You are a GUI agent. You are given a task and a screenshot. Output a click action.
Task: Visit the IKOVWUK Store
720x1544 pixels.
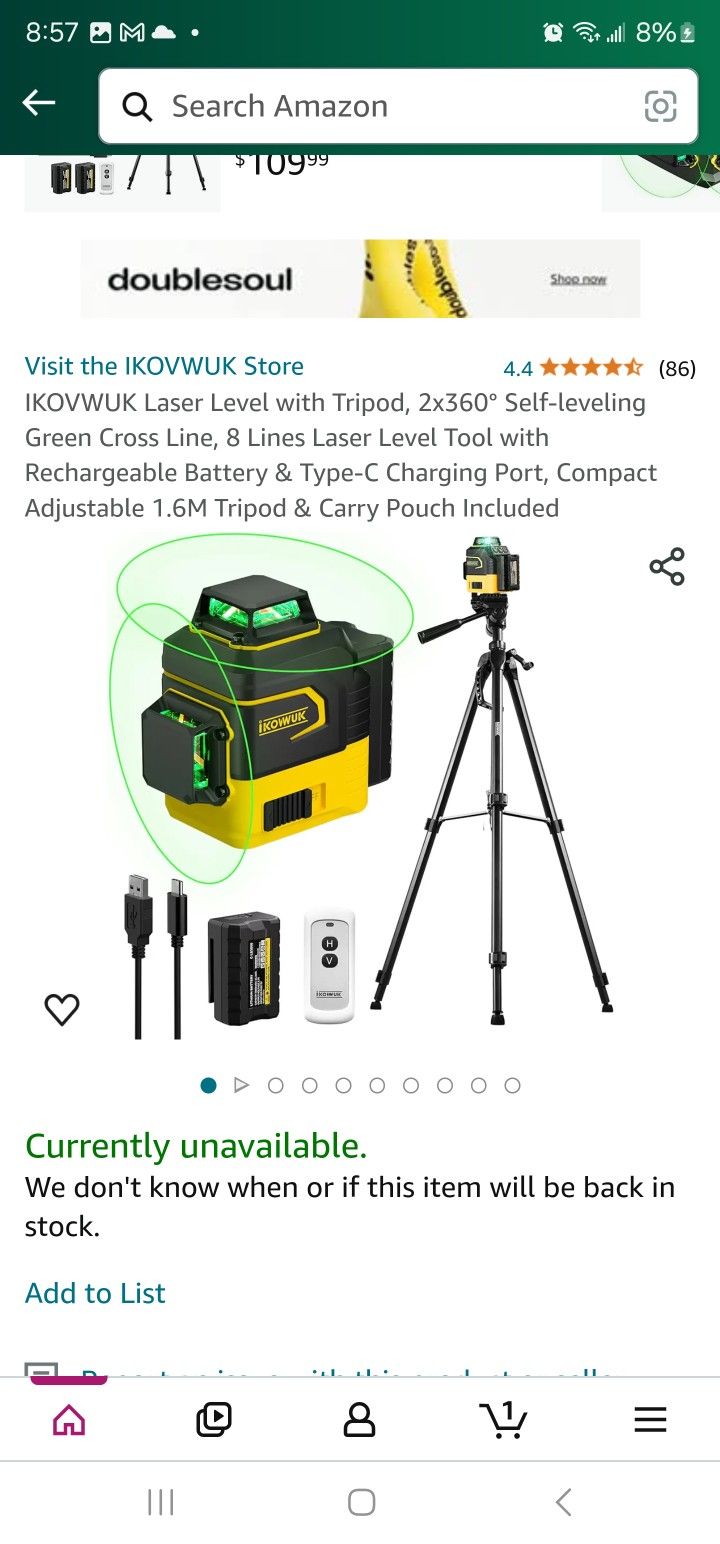point(164,366)
